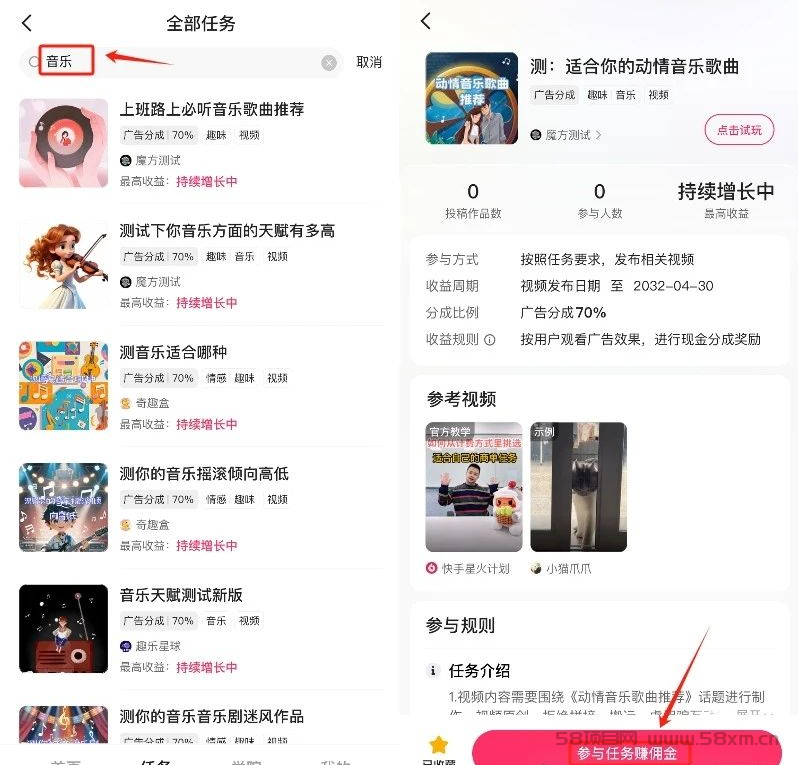Play the 官方教学 reference video

[473, 487]
